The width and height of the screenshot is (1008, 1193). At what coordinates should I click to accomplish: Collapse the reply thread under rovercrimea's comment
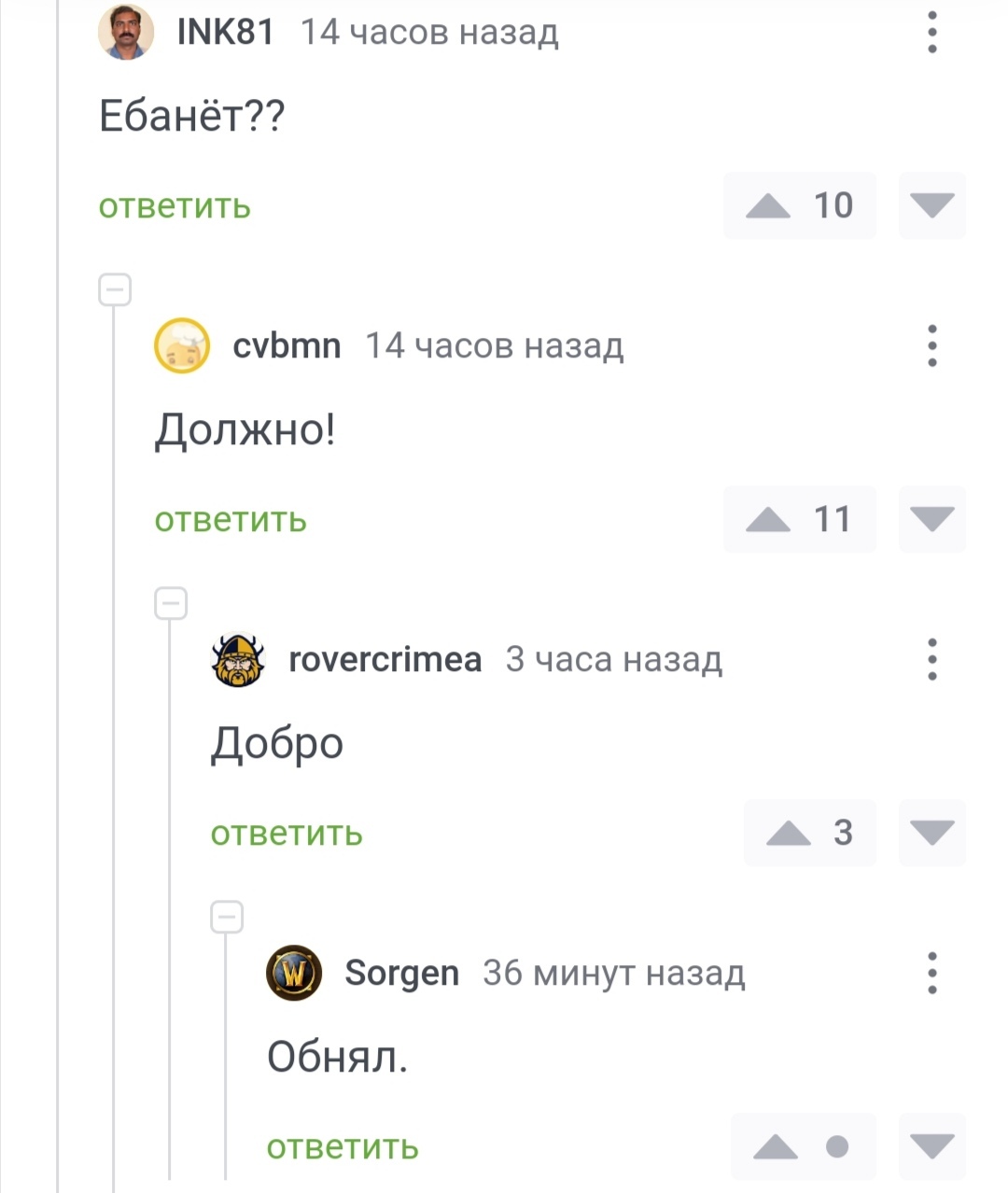(x=227, y=917)
